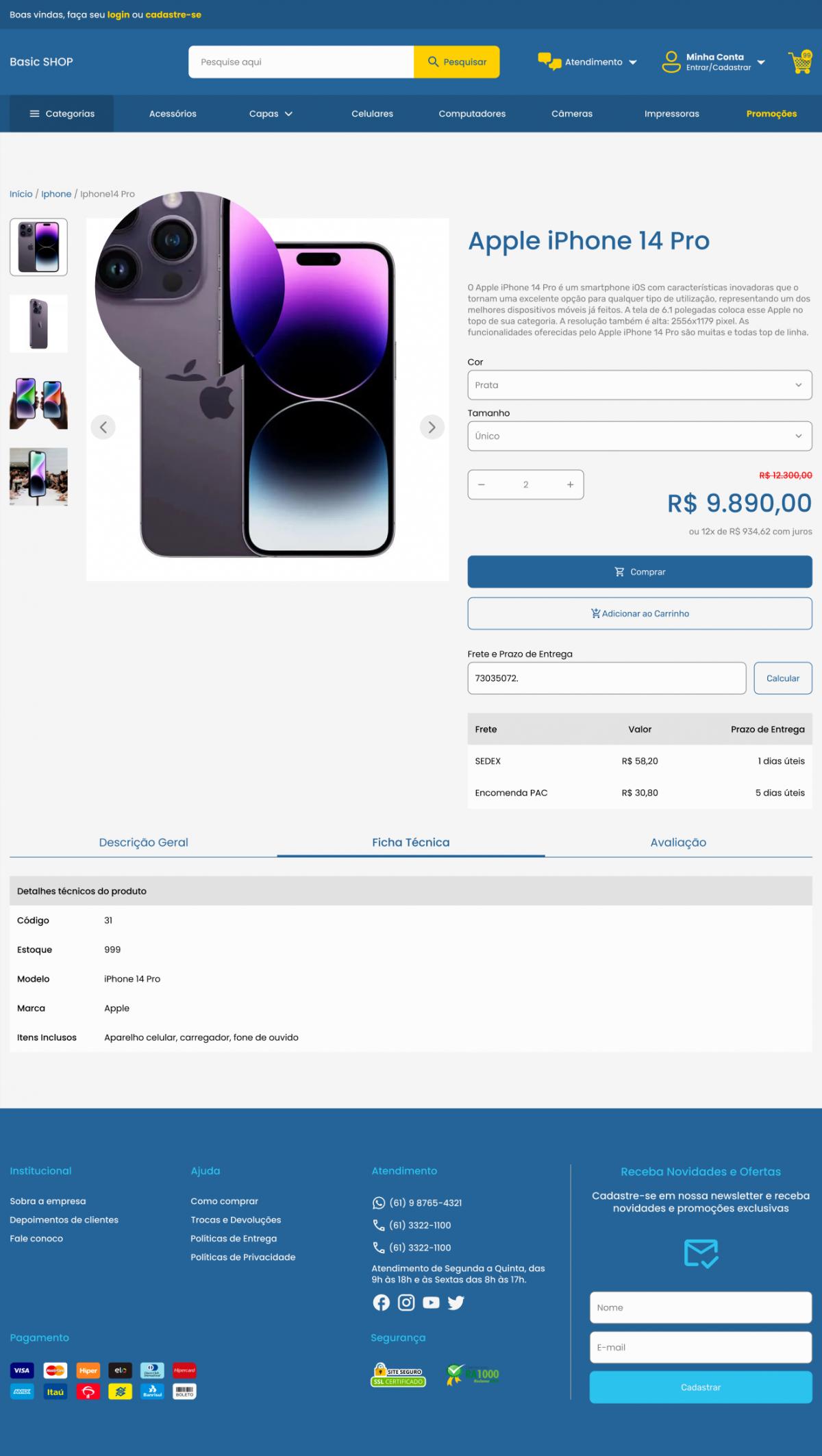Tap Adicionar ao Carrinho
Screen dimensions: 822x1456
pyautogui.click(x=640, y=613)
